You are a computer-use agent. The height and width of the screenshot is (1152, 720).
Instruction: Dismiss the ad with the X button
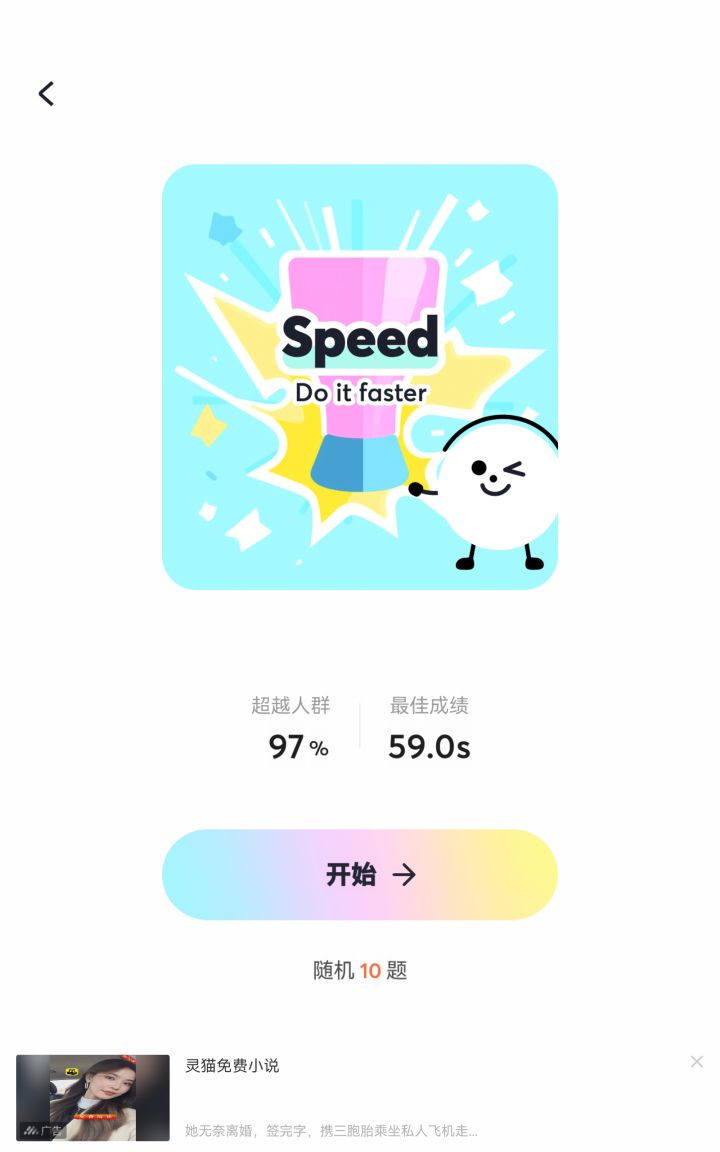[x=696, y=1061]
